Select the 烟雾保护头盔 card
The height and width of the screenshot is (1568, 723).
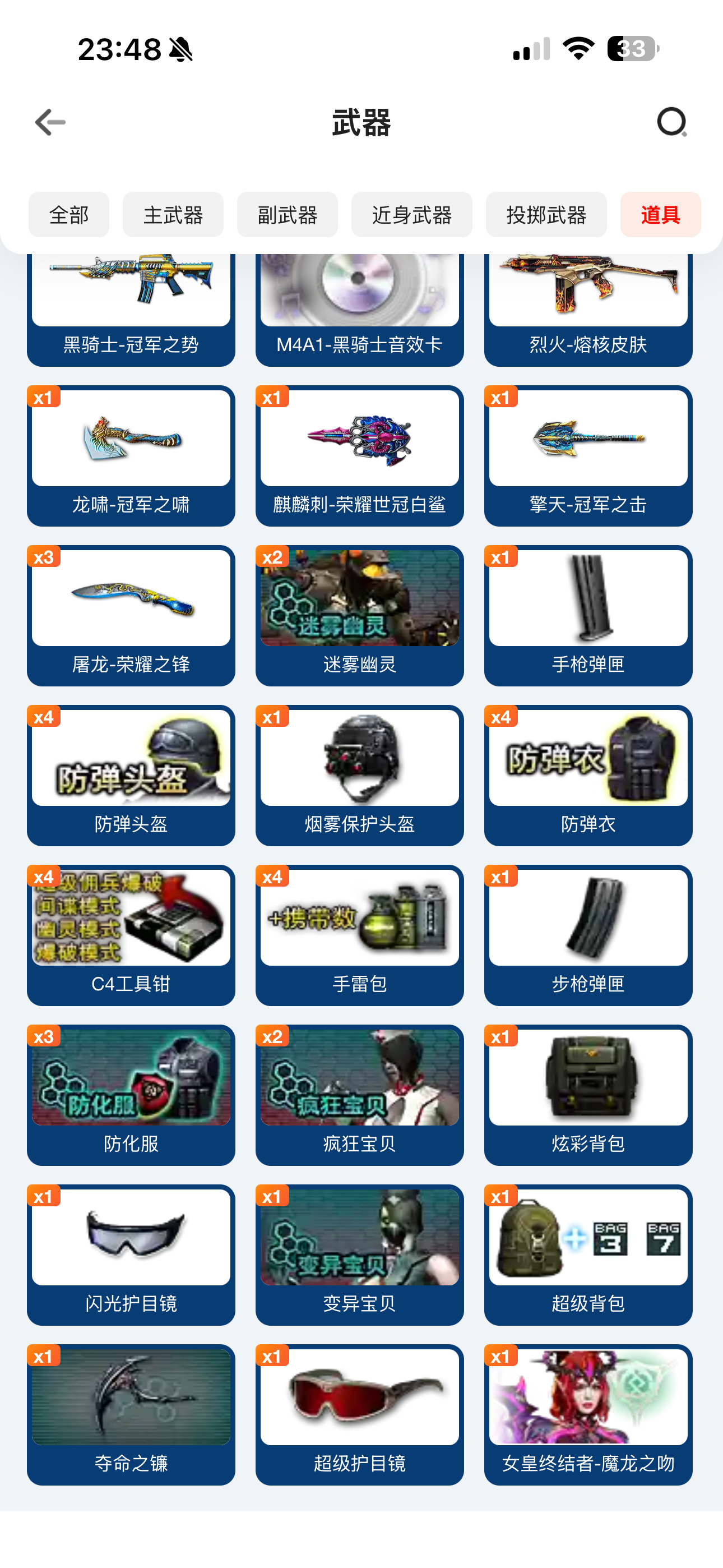360,775
